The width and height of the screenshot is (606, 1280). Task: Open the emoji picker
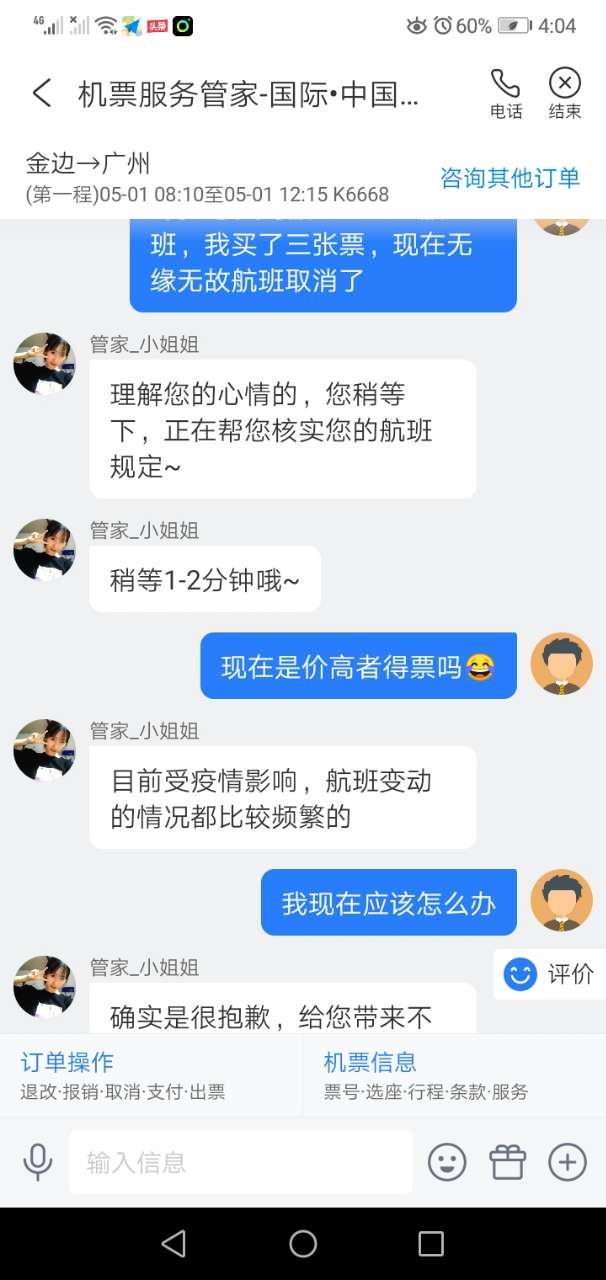(x=447, y=1162)
